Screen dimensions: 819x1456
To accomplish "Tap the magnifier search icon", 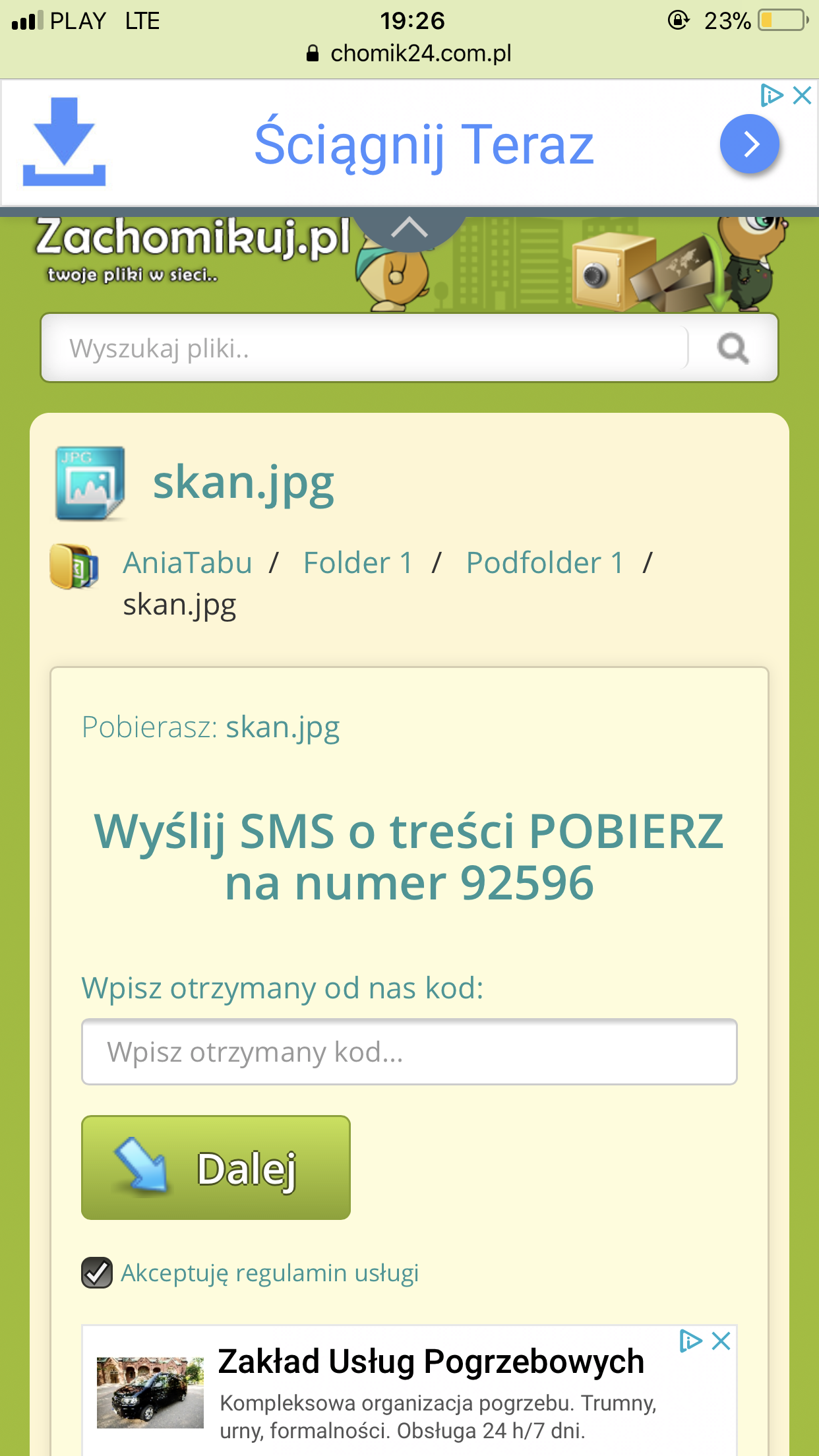I will [733, 348].
